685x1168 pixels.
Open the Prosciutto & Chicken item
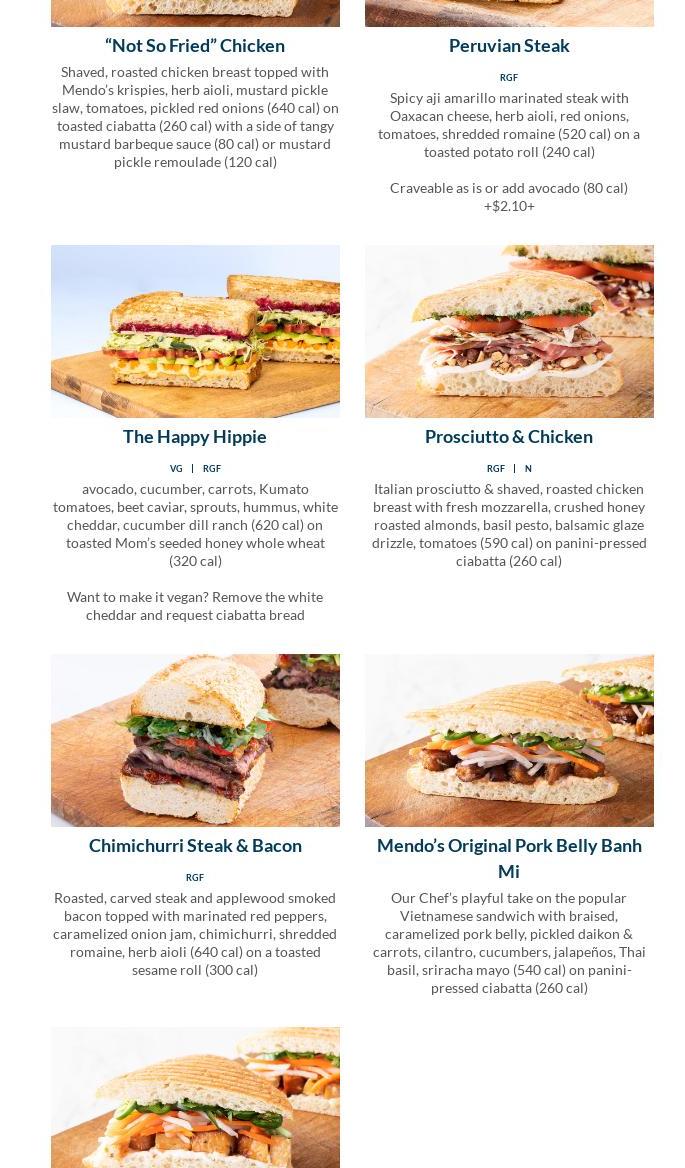click(x=508, y=436)
